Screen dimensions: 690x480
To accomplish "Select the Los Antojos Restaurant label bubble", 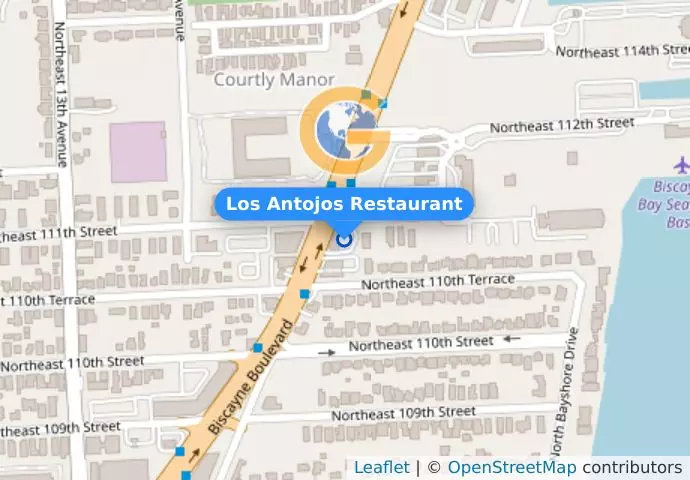I will click(x=344, y=204).
